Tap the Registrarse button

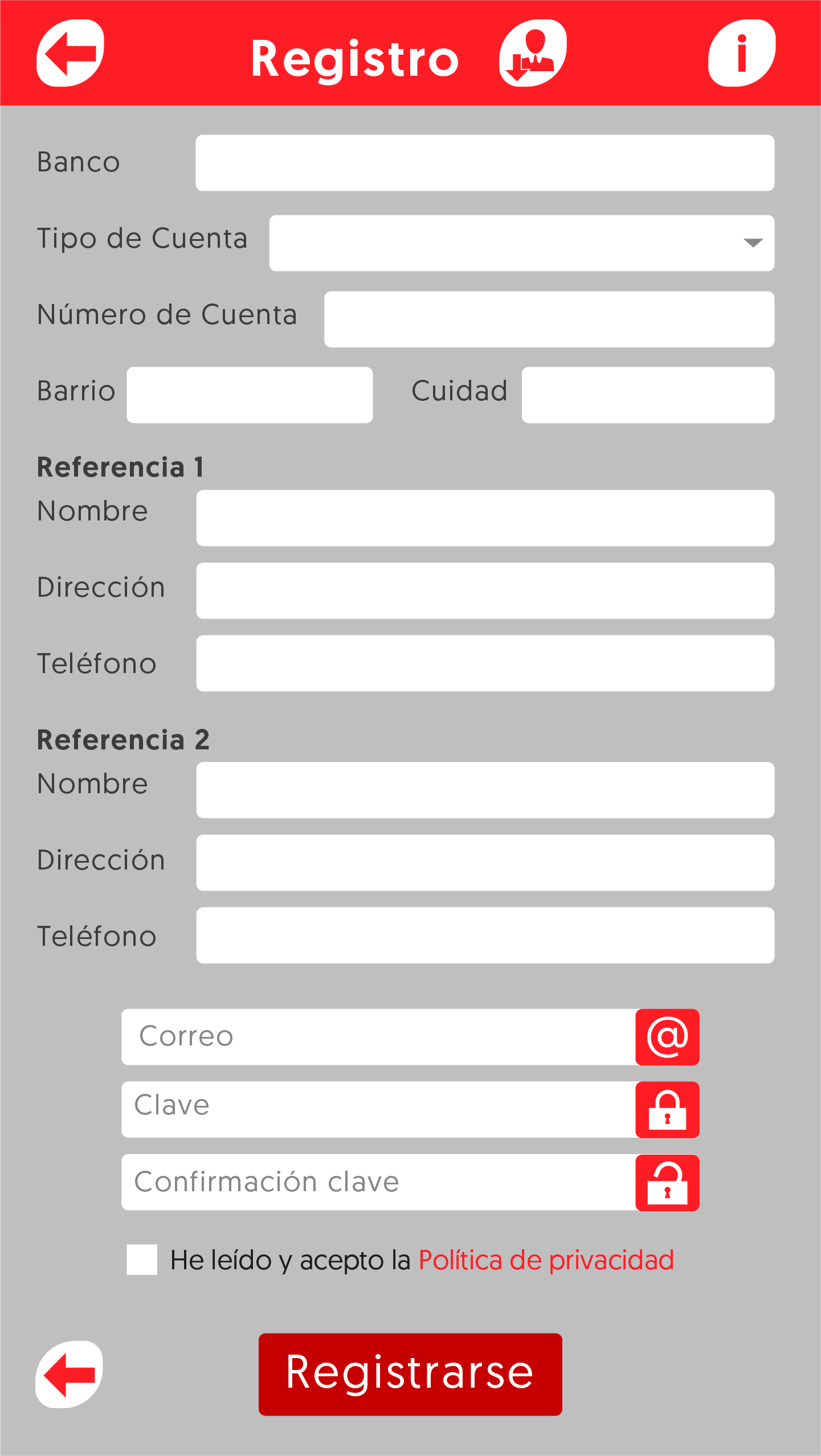[410, 1374]
